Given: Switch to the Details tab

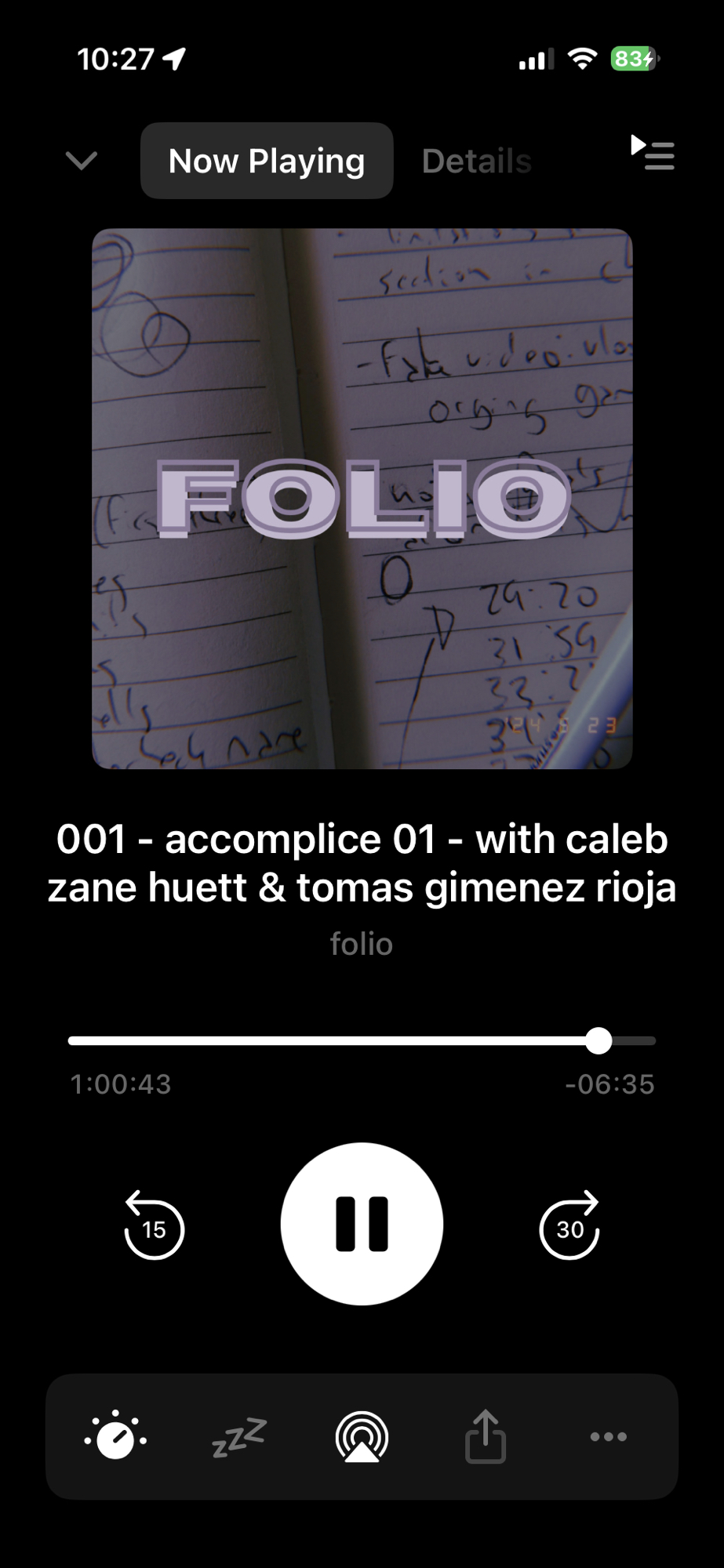Looking at the screenshot, I should (476, 161).
